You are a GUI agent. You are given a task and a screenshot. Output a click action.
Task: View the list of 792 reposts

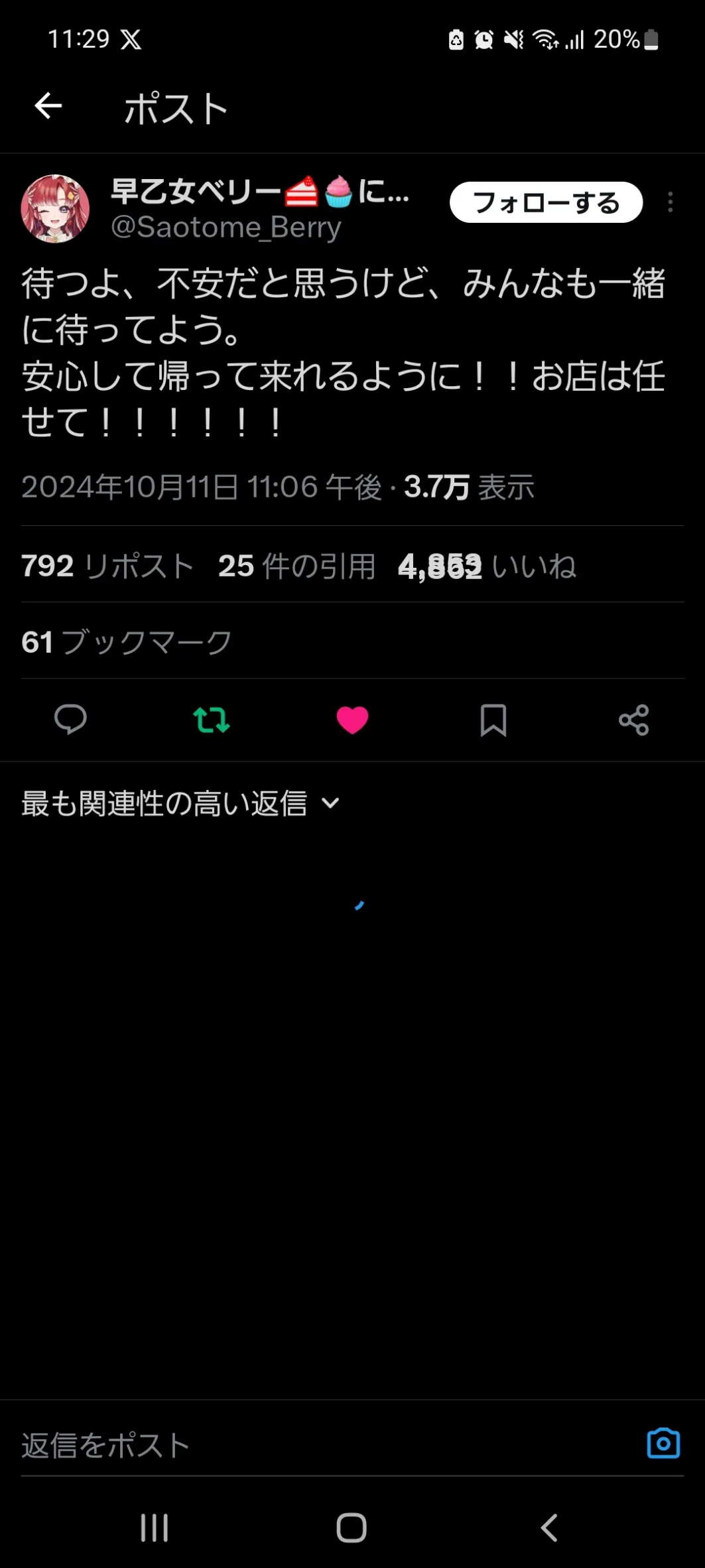(107, 566)
